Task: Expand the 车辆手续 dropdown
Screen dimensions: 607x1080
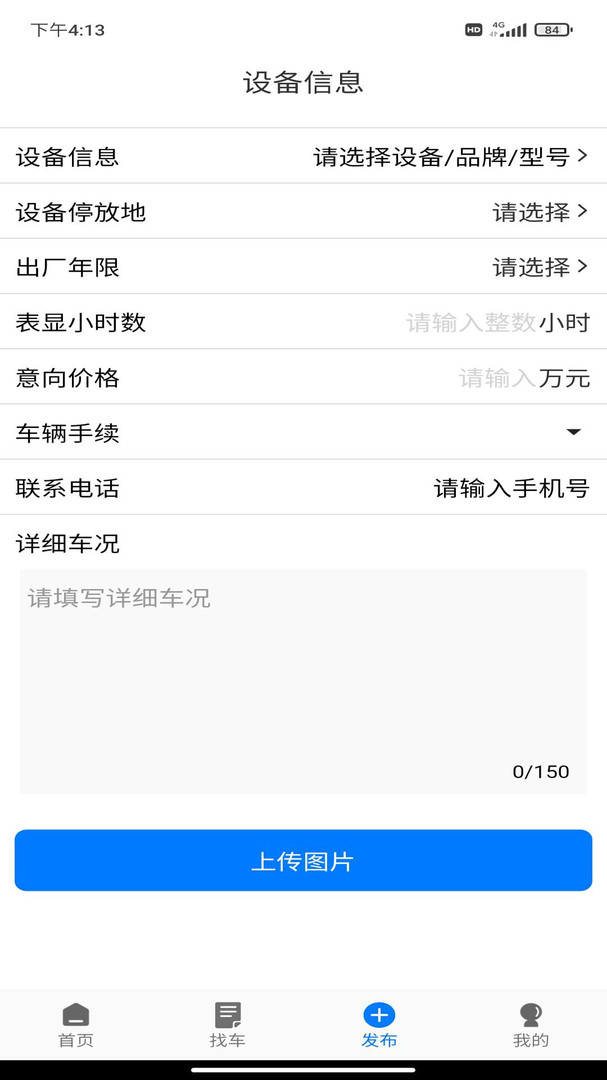Action: tap(573, 432)
